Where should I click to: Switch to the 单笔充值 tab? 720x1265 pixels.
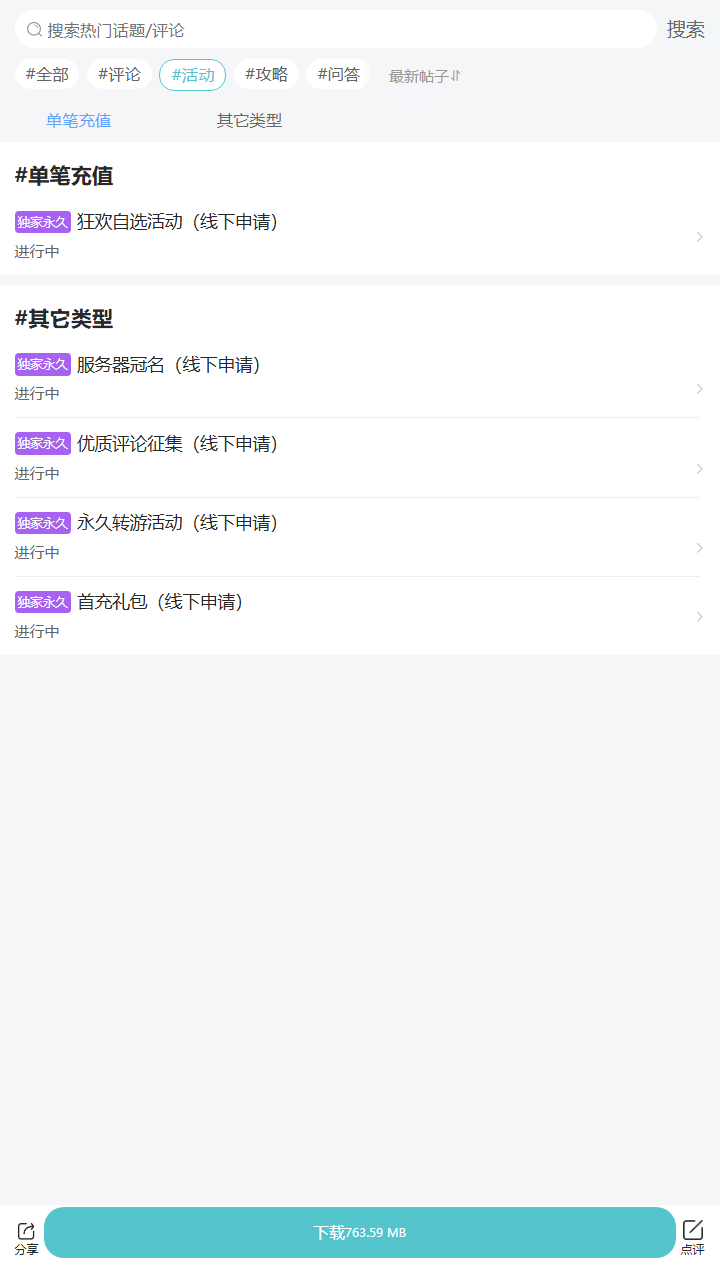79,121
